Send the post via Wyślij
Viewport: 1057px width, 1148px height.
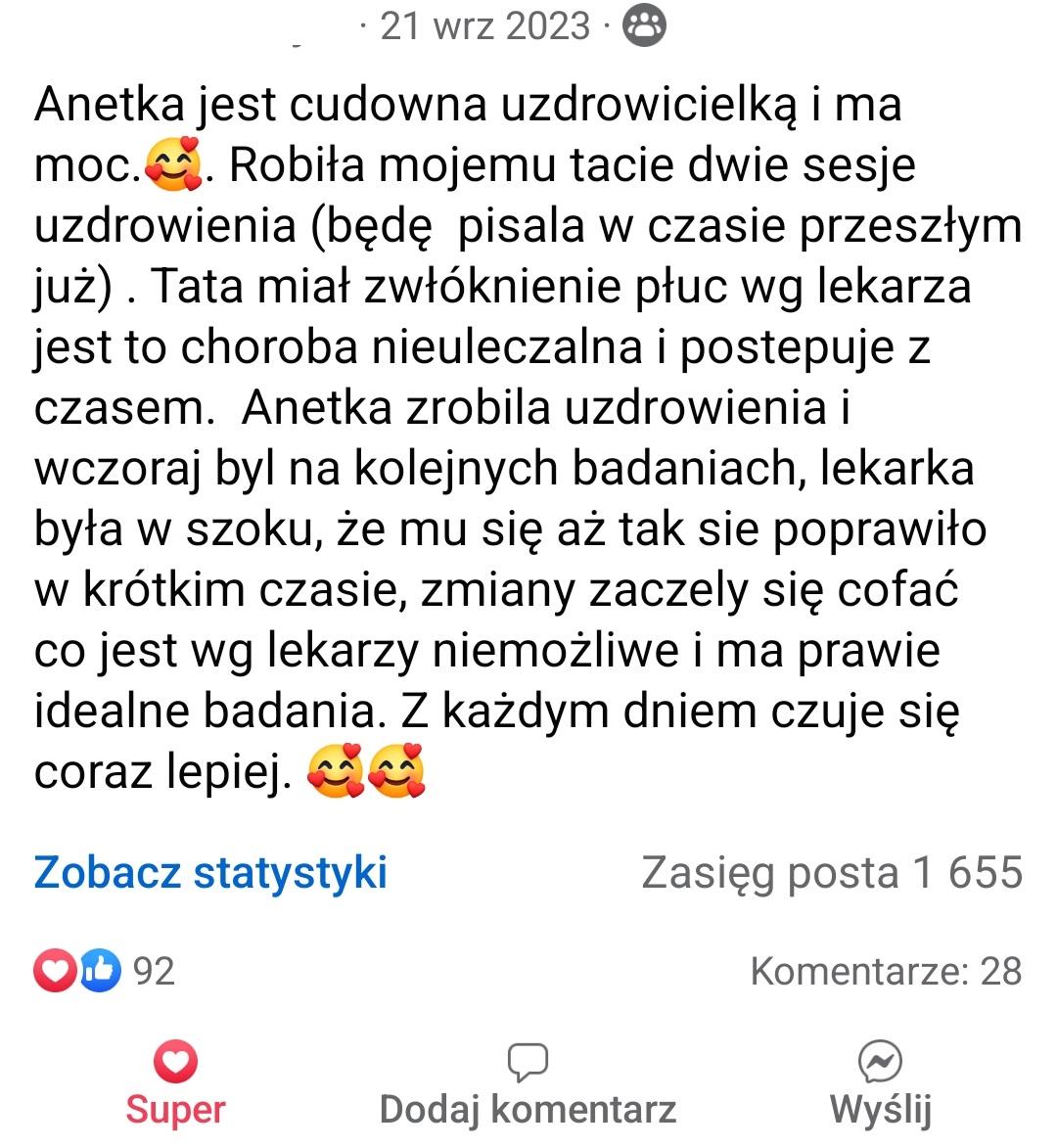pyautogui.click(x=879, y=1086)
